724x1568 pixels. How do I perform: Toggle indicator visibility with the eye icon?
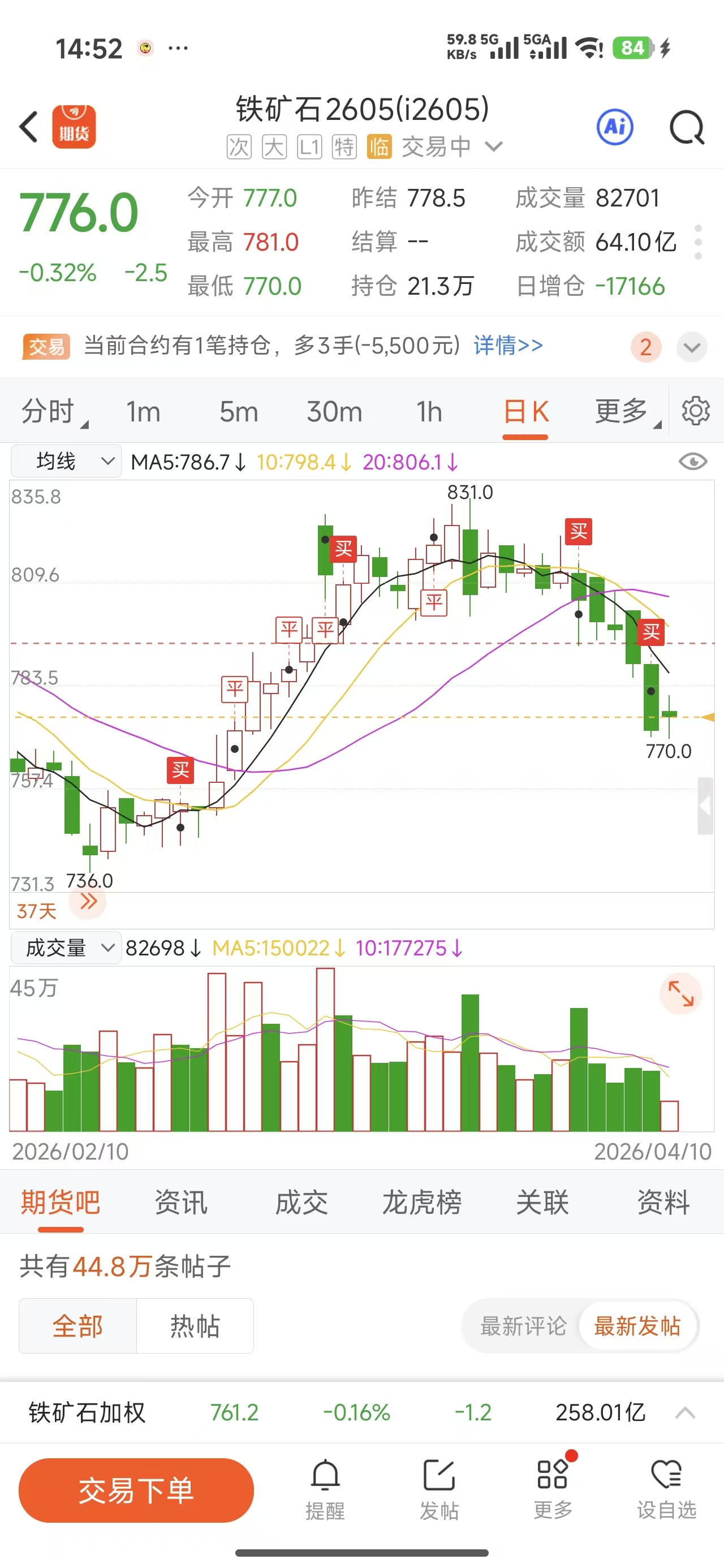pyautogui.click(x=692, y=462)
